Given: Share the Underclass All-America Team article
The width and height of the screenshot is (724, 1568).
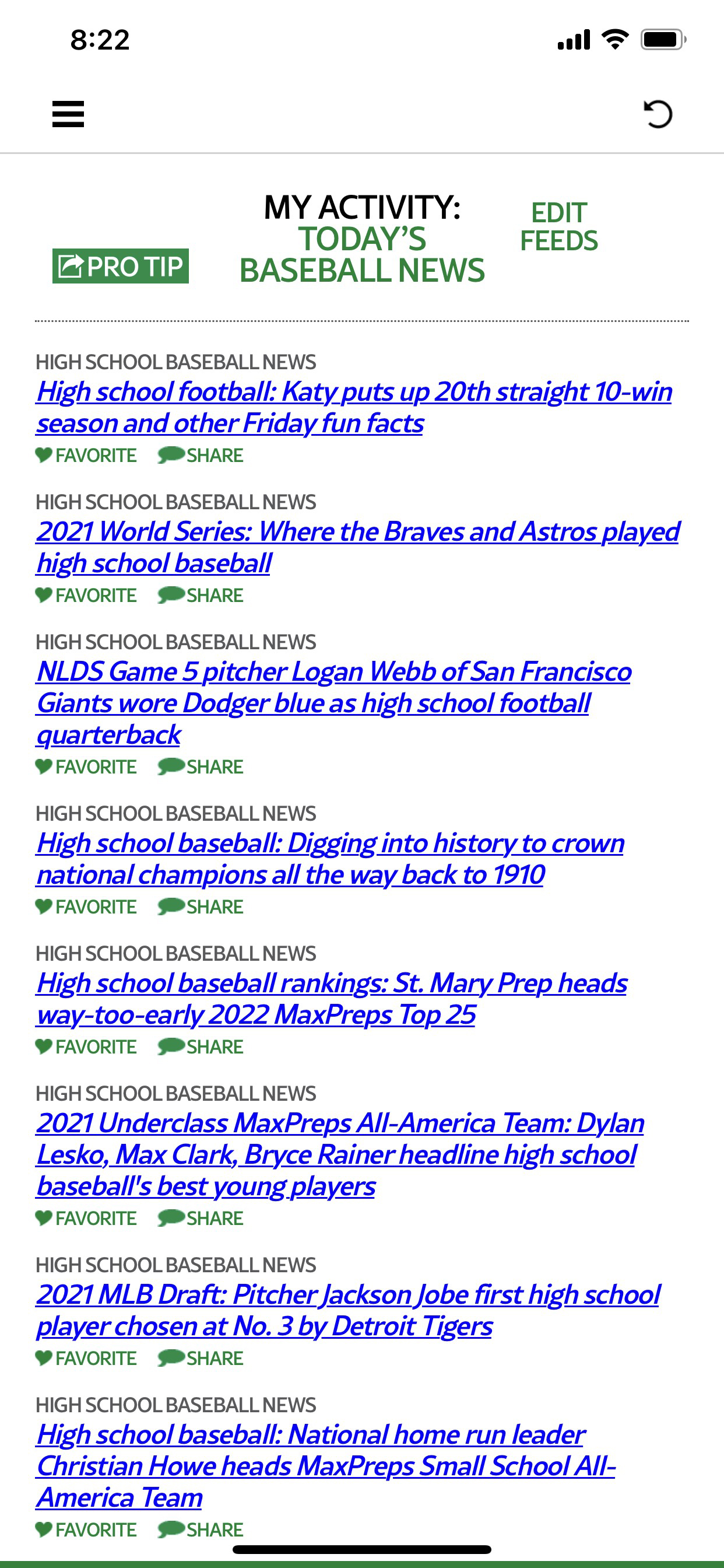Looking at the screenshot, I should [x=201, y=1219].
